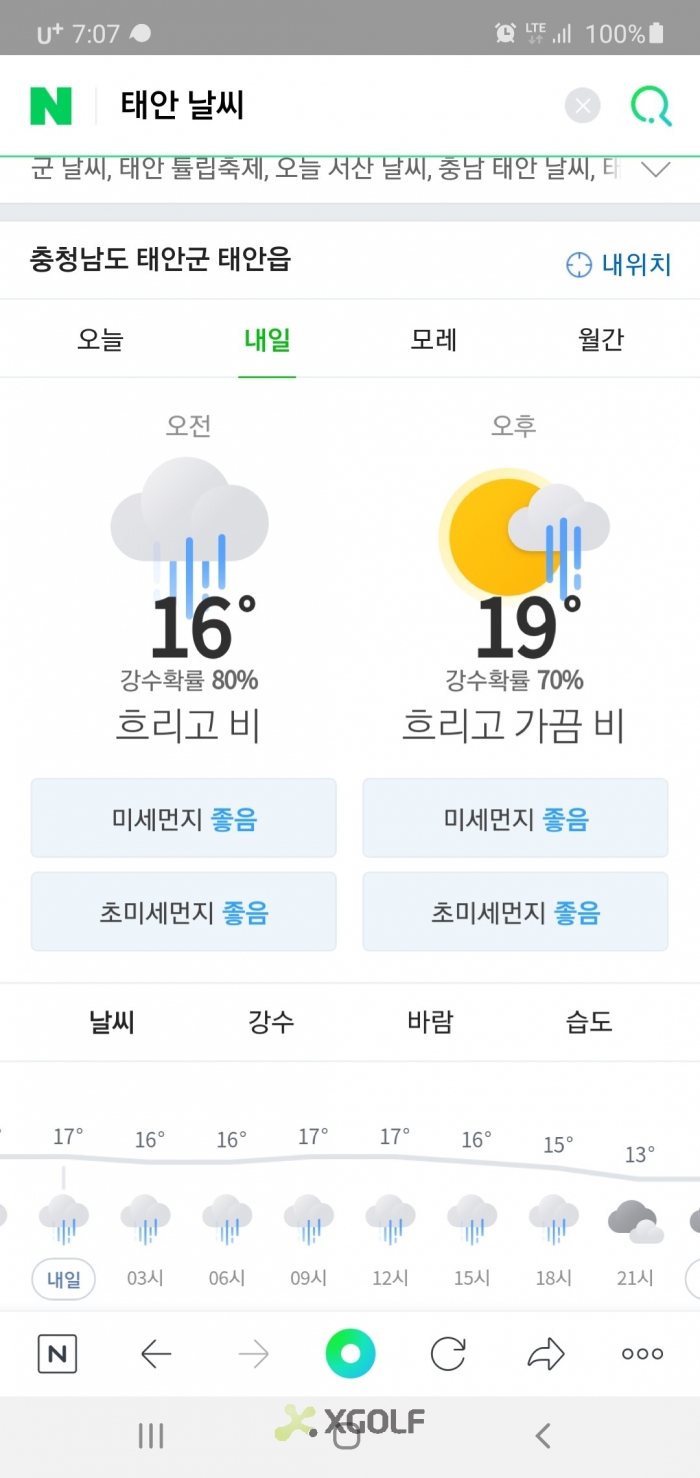The width and height of the screenshot is (700, 1478).
Task: Share this weather page
Action: (546, 1354)
